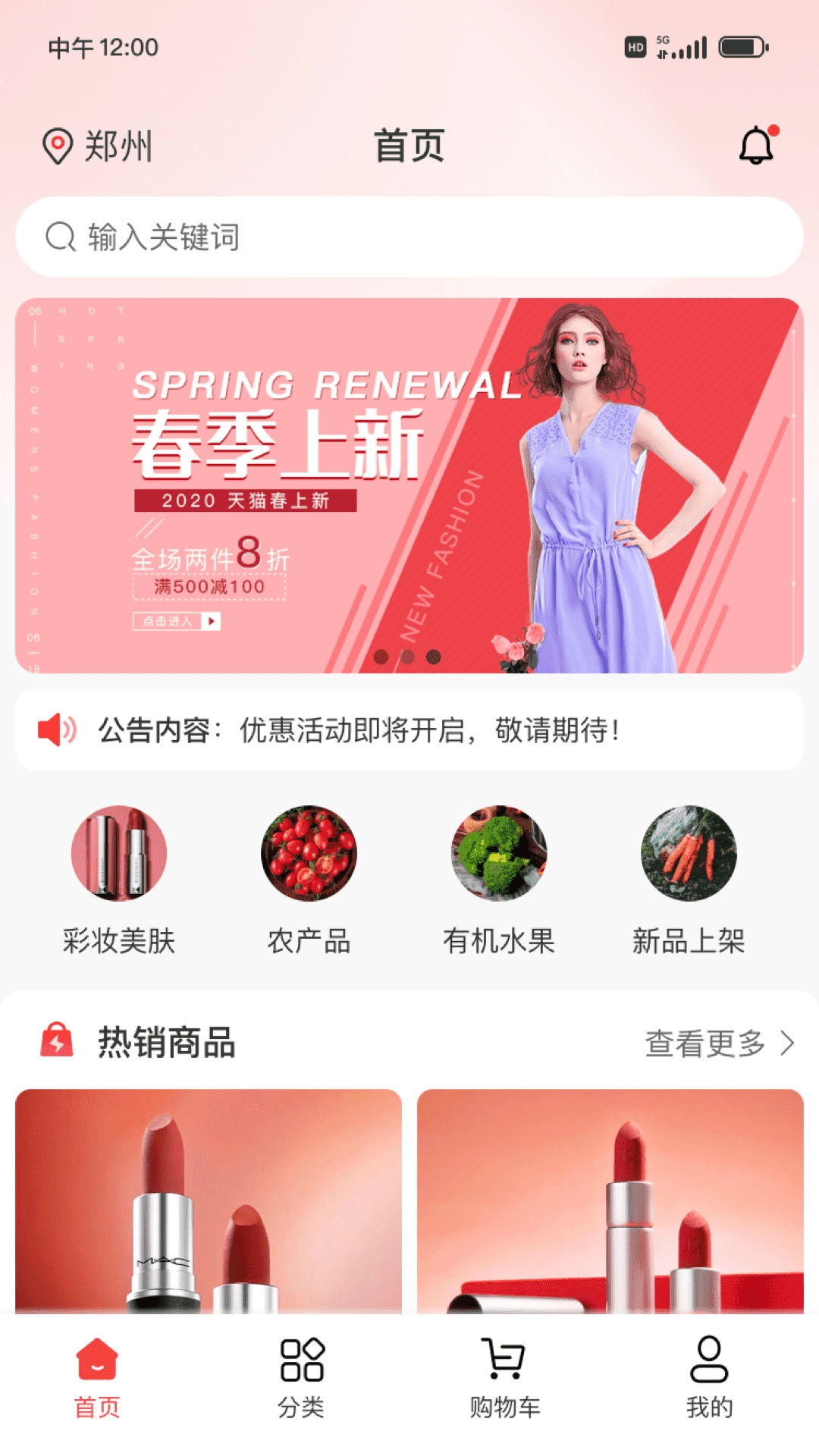Select the second carousel indicator dot

(409, 658)
